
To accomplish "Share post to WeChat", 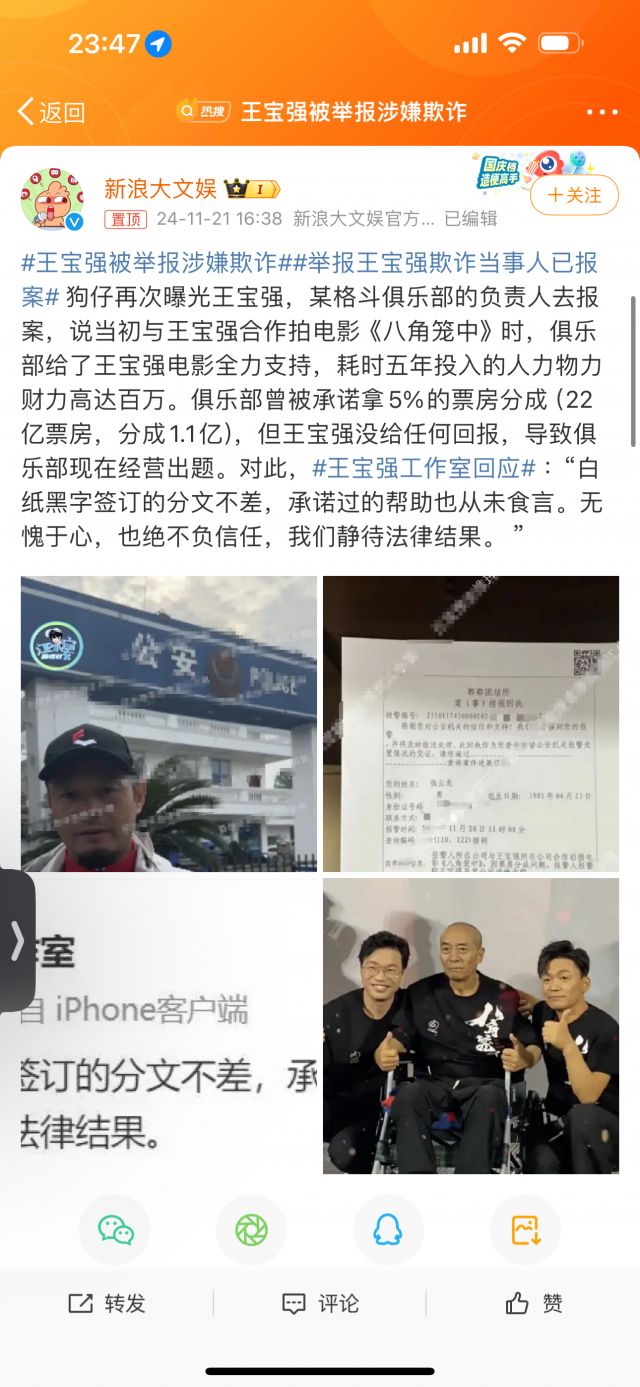I will (x=115, y=1229).
